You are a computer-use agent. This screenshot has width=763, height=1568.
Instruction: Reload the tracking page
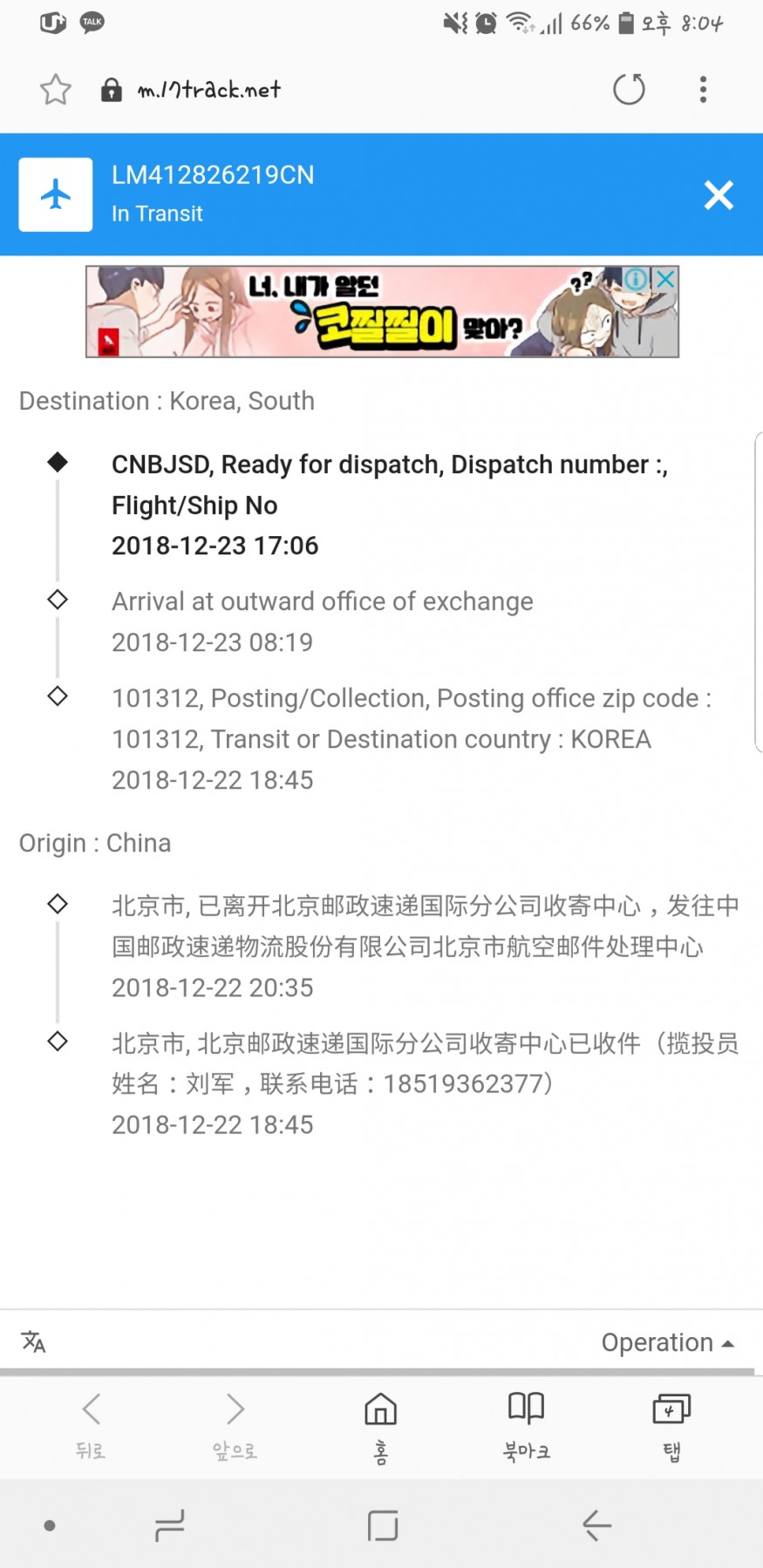(x=629, y=90)
